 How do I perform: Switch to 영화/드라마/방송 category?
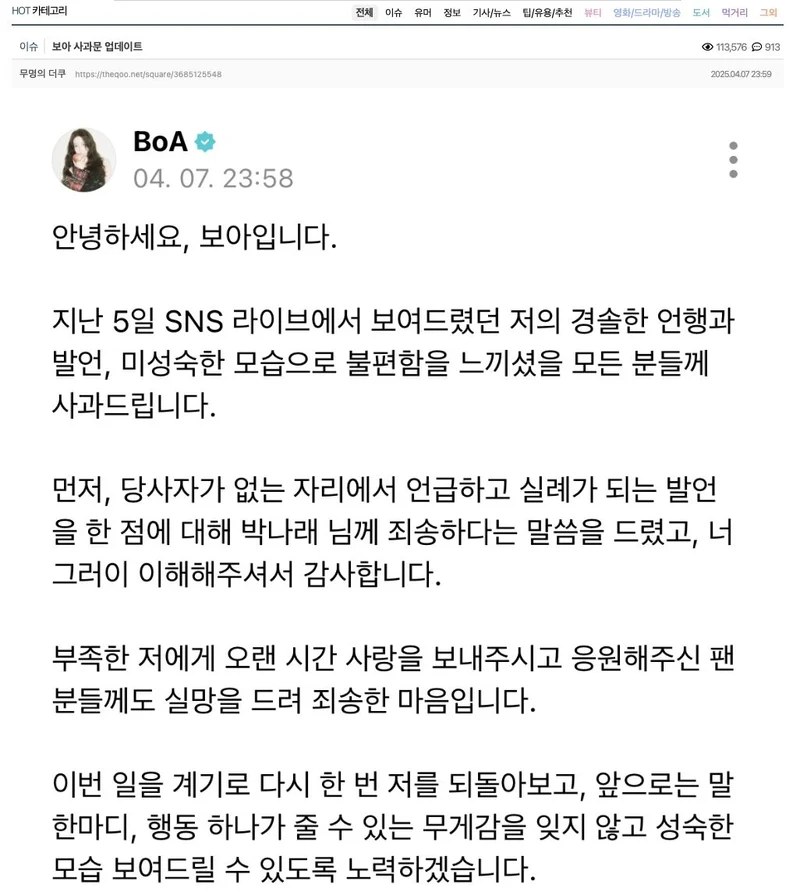(647, 12)
